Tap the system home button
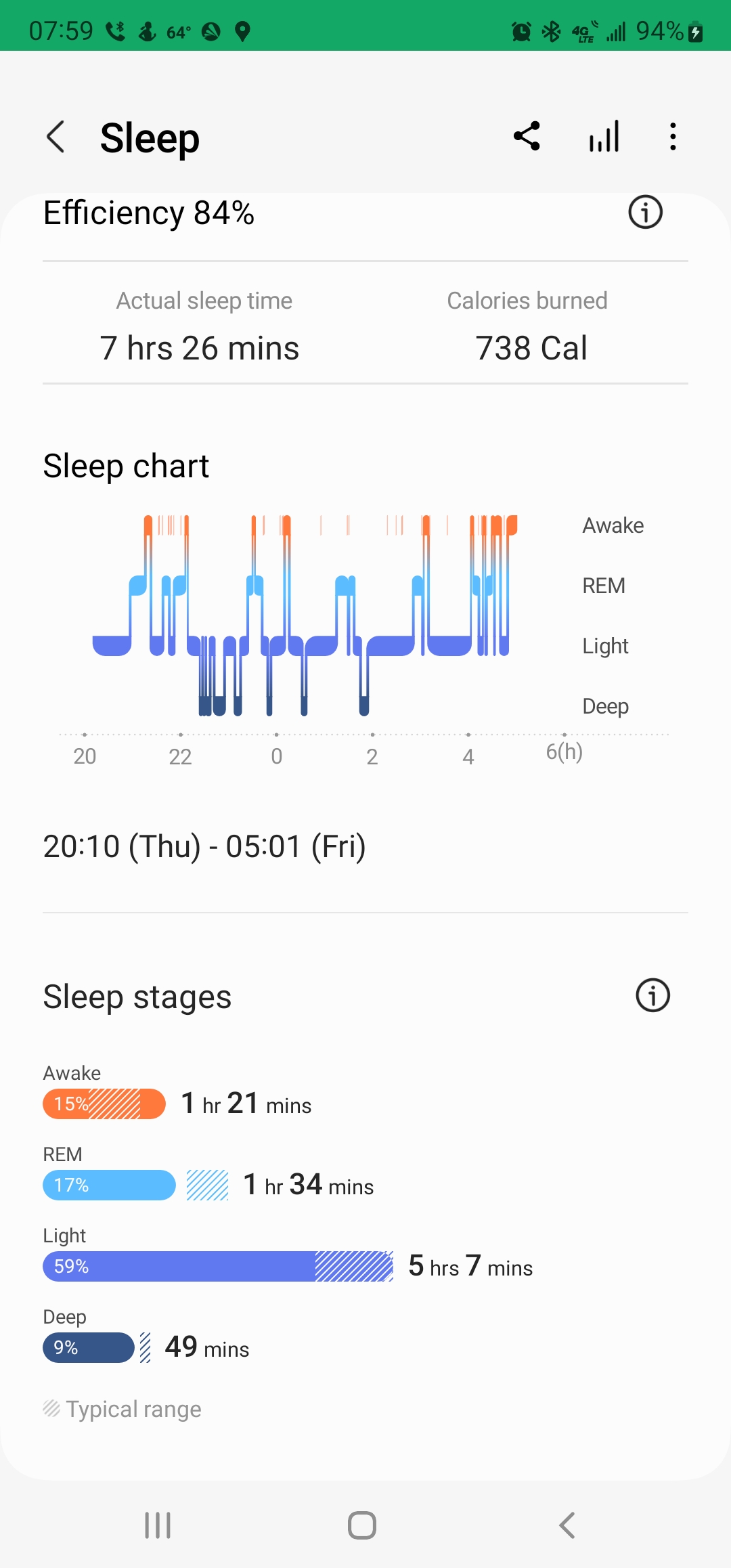 coord(362,1525)
